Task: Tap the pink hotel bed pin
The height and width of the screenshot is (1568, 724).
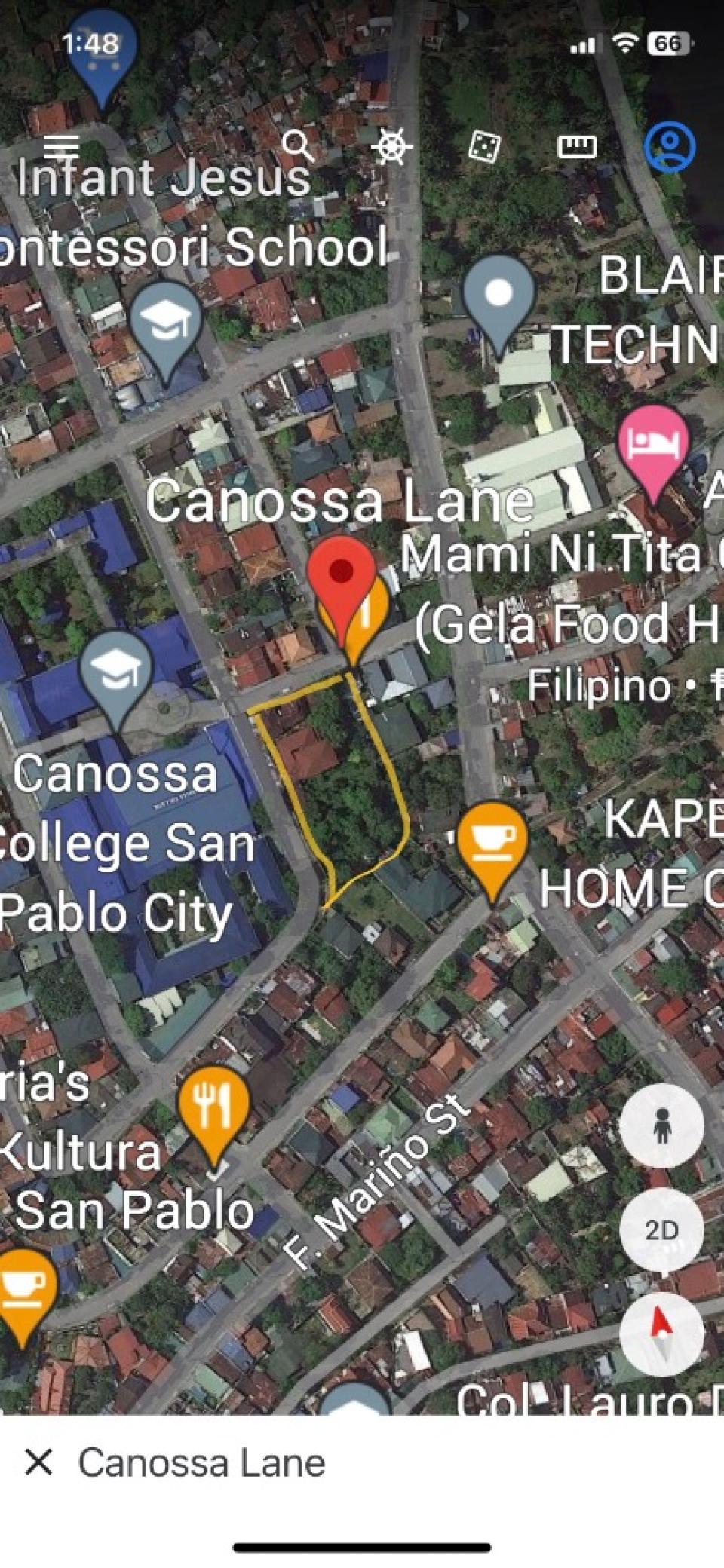Action: [x=653, y=446]
